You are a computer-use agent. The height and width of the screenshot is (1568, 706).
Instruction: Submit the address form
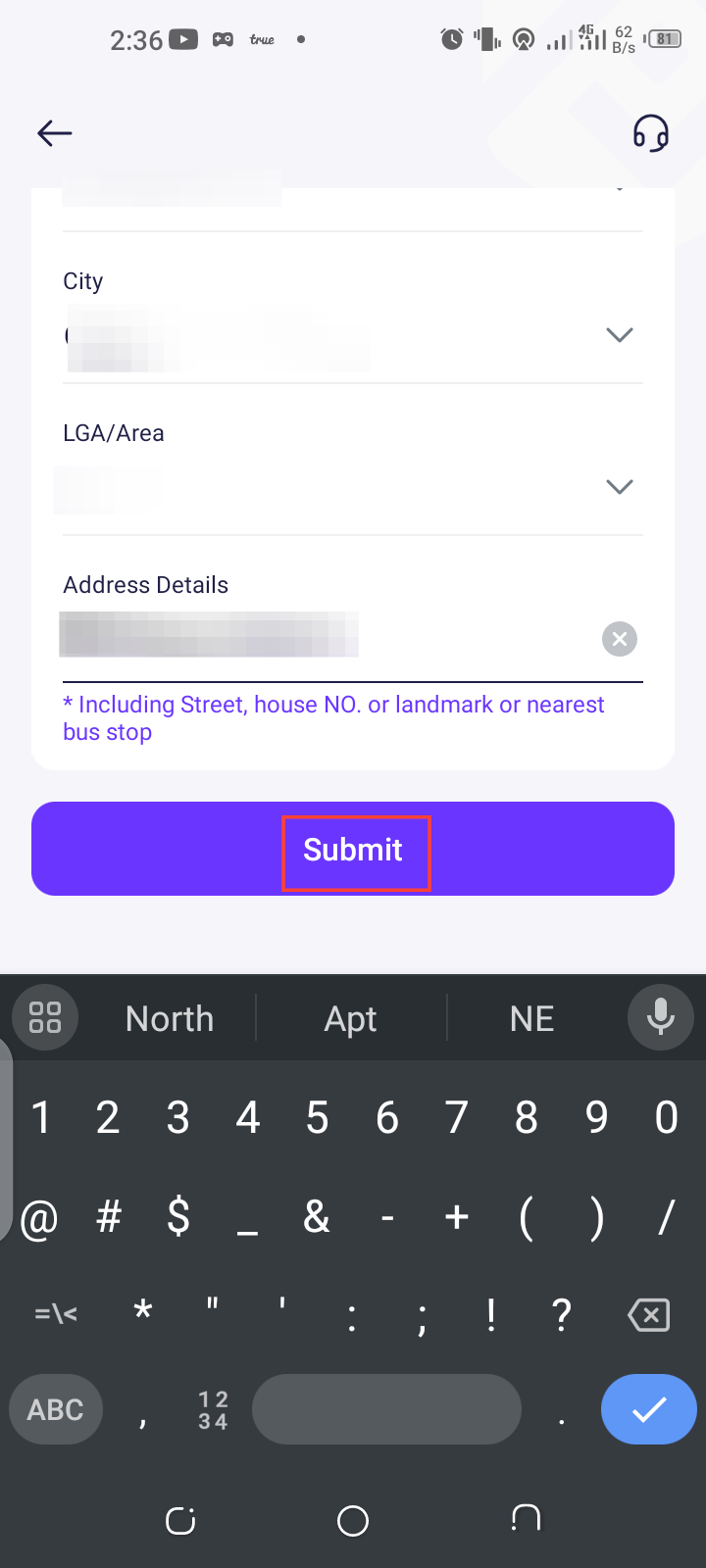[x=353, y=850]
